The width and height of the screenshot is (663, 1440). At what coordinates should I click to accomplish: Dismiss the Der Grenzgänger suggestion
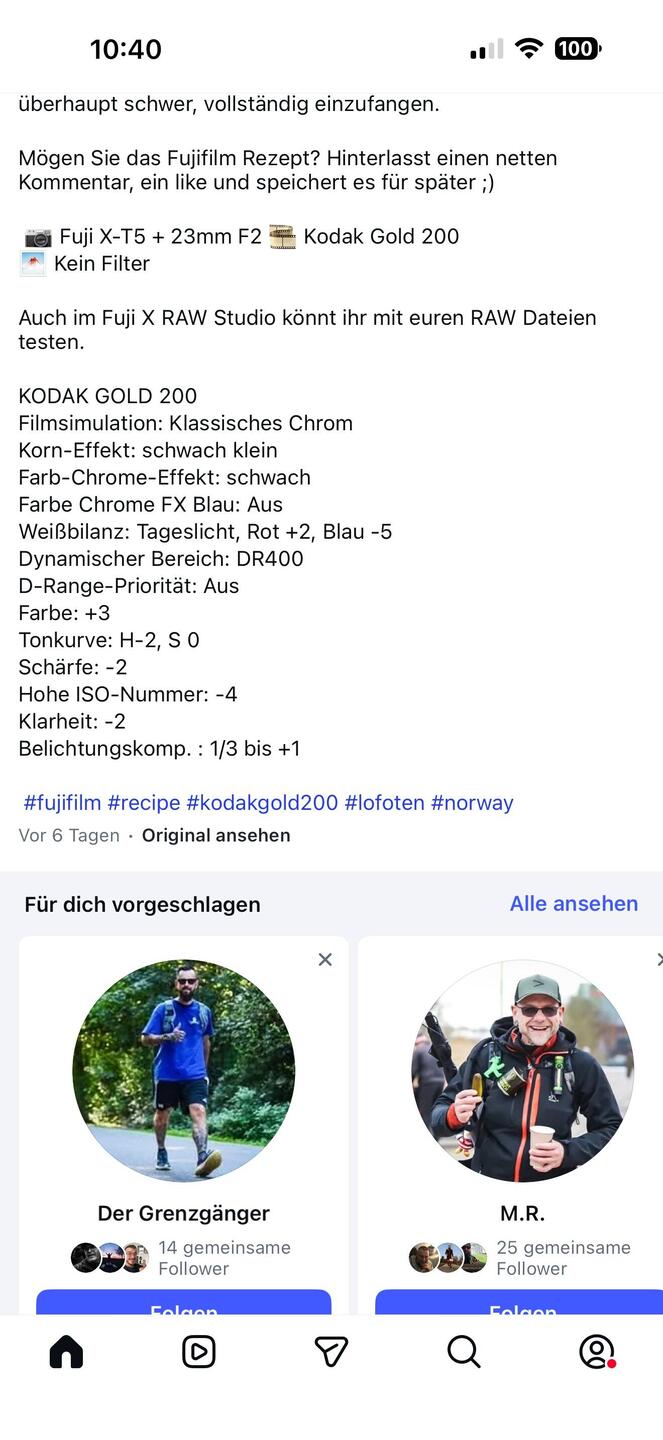coord(325,960)
